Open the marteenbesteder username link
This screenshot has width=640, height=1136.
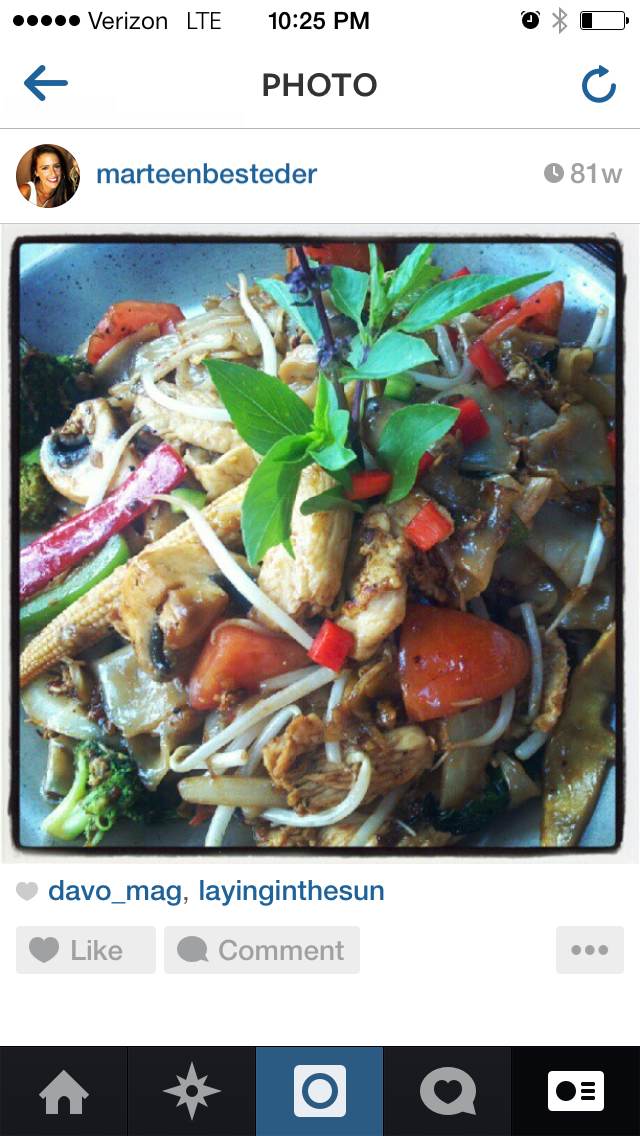[207, 175]
